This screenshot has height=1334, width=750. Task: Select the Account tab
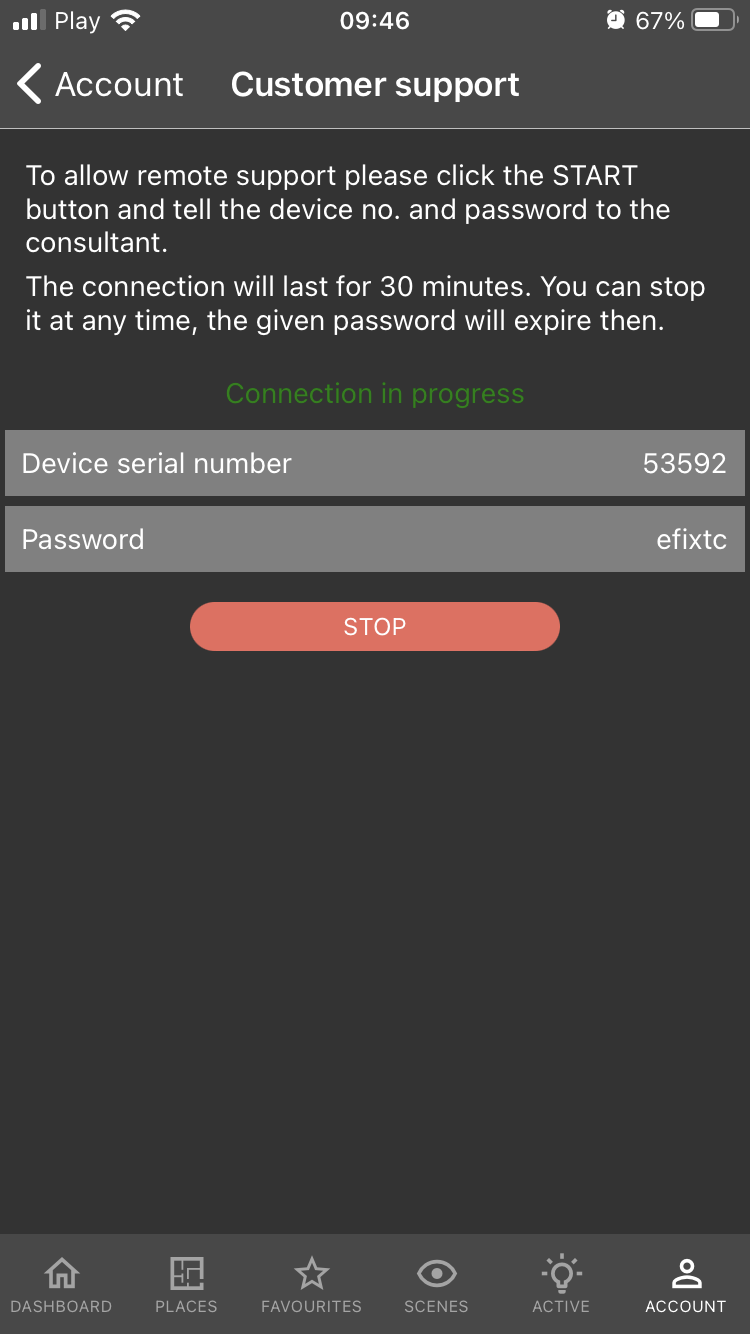pos(686,1285)
